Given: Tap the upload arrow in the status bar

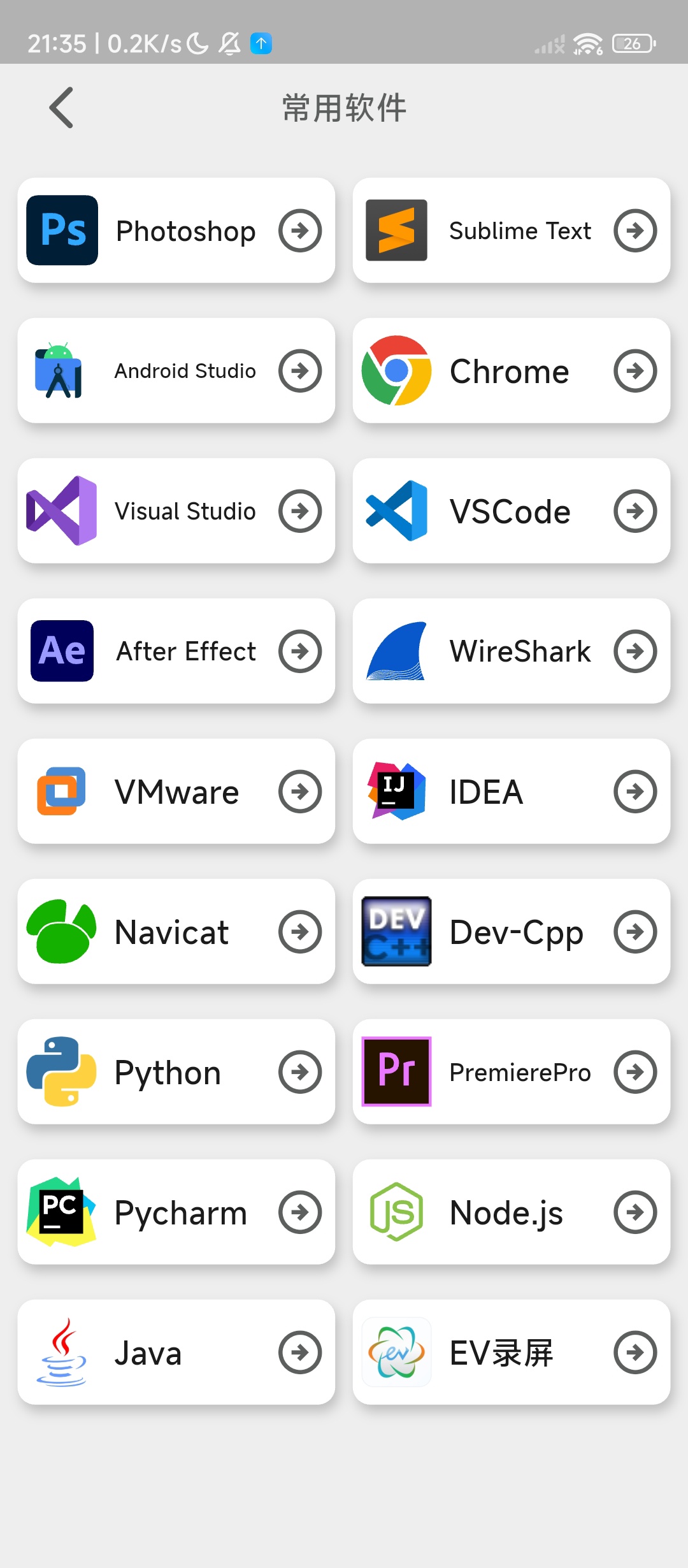Looking at the screenshot, I should click(261, 43).
